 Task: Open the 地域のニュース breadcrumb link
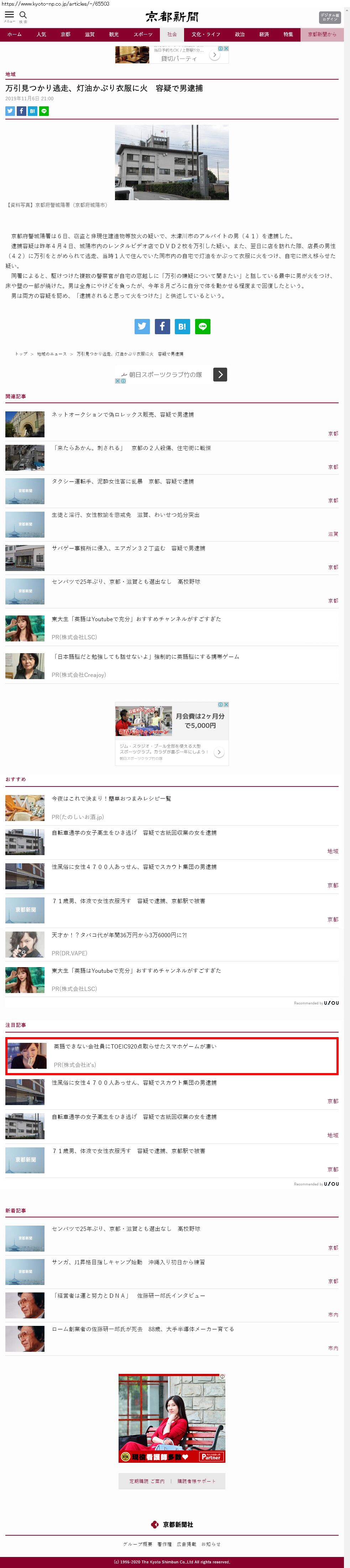(x=51, y=354)
